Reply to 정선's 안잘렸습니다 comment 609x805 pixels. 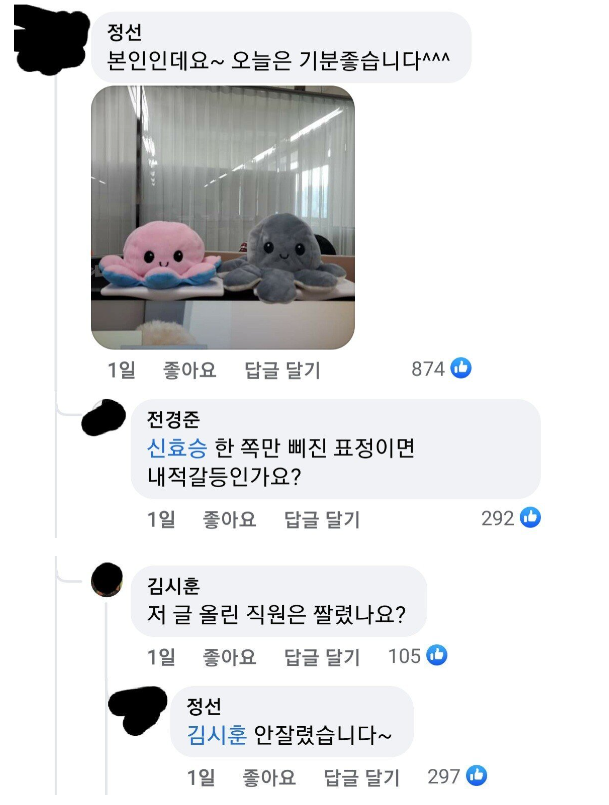[362, 777]
